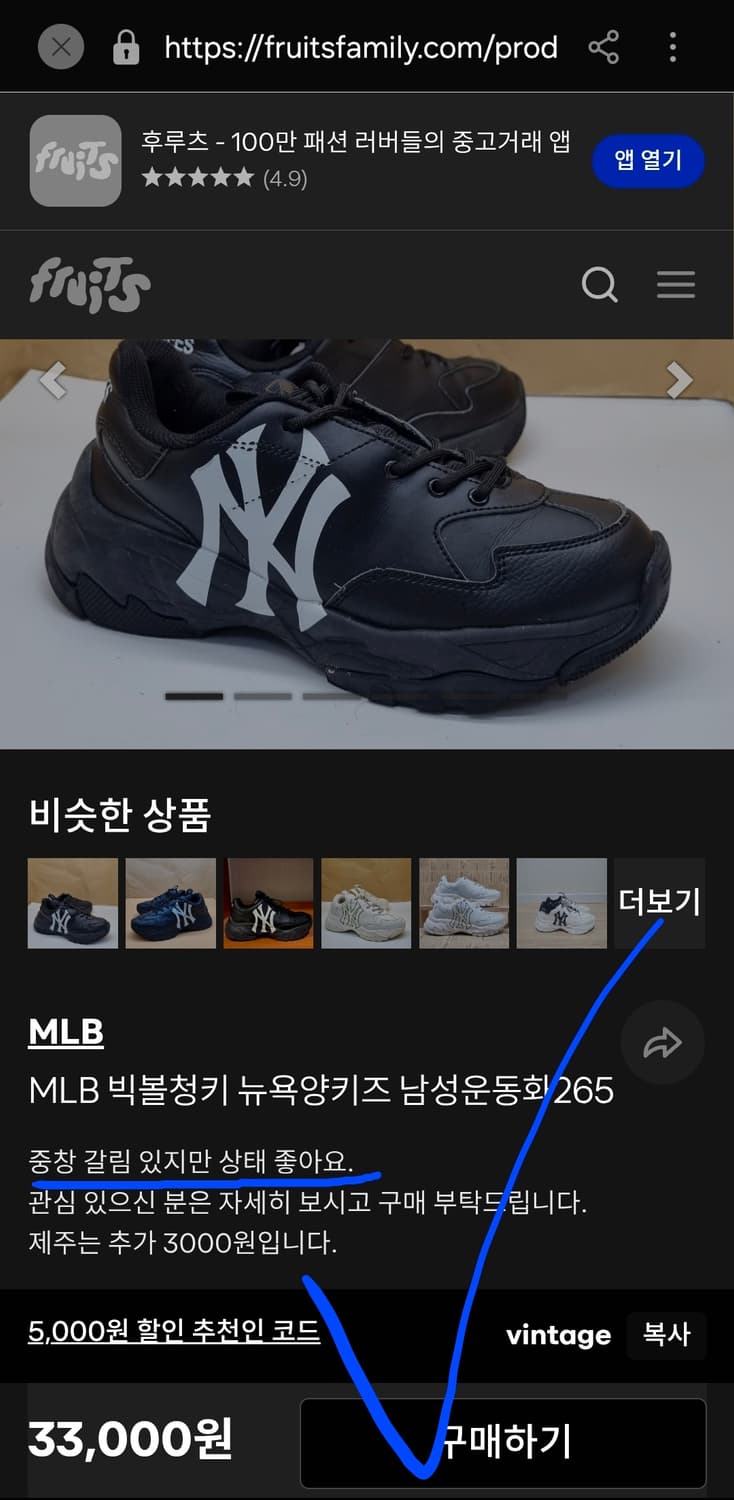Screen dimensions: 734x1500
Task: Tap 더보기 to expand similar products
Action: [x=659, y=903]
